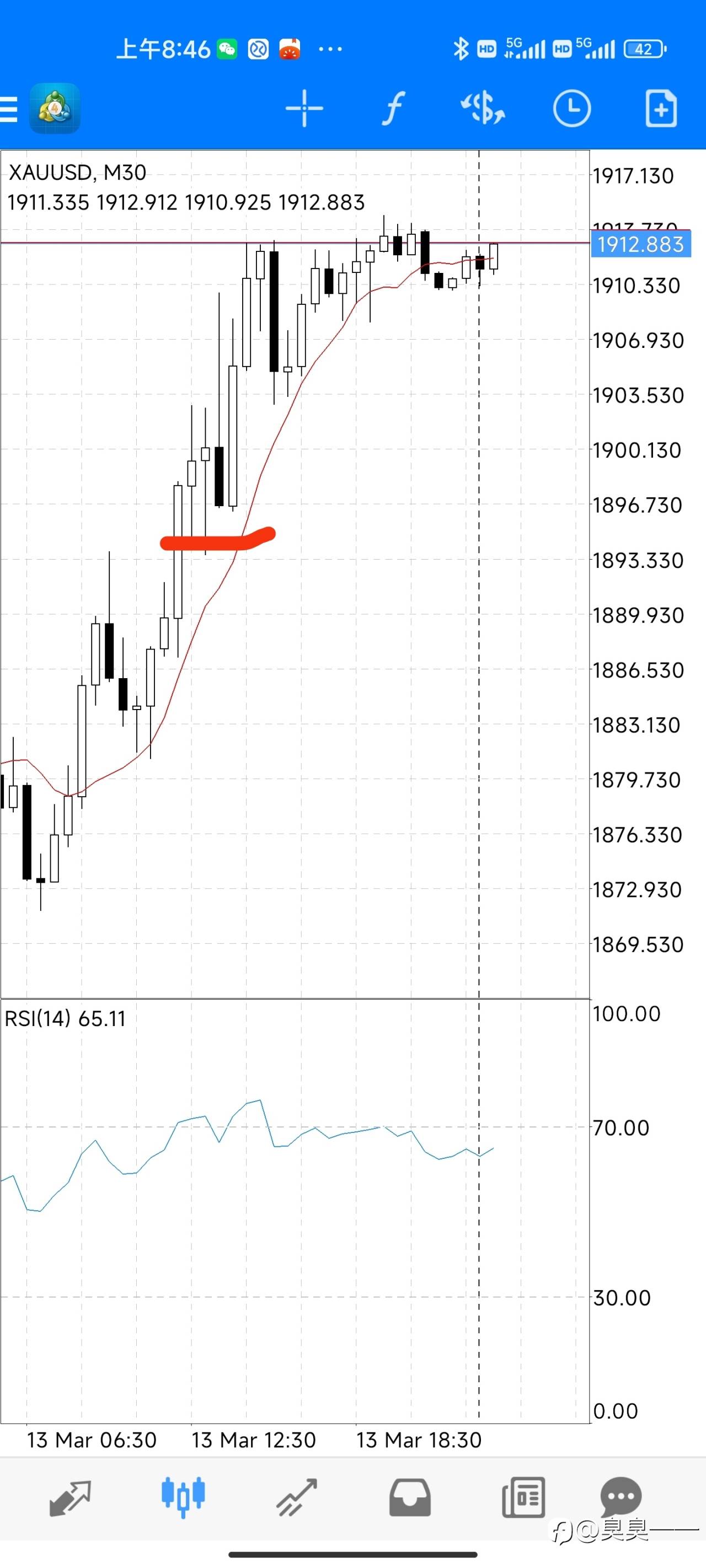Image resolution: width=706 pixels, height=1568 pixels.
Task: Change the chart timeframe
Action: point(571,109)
